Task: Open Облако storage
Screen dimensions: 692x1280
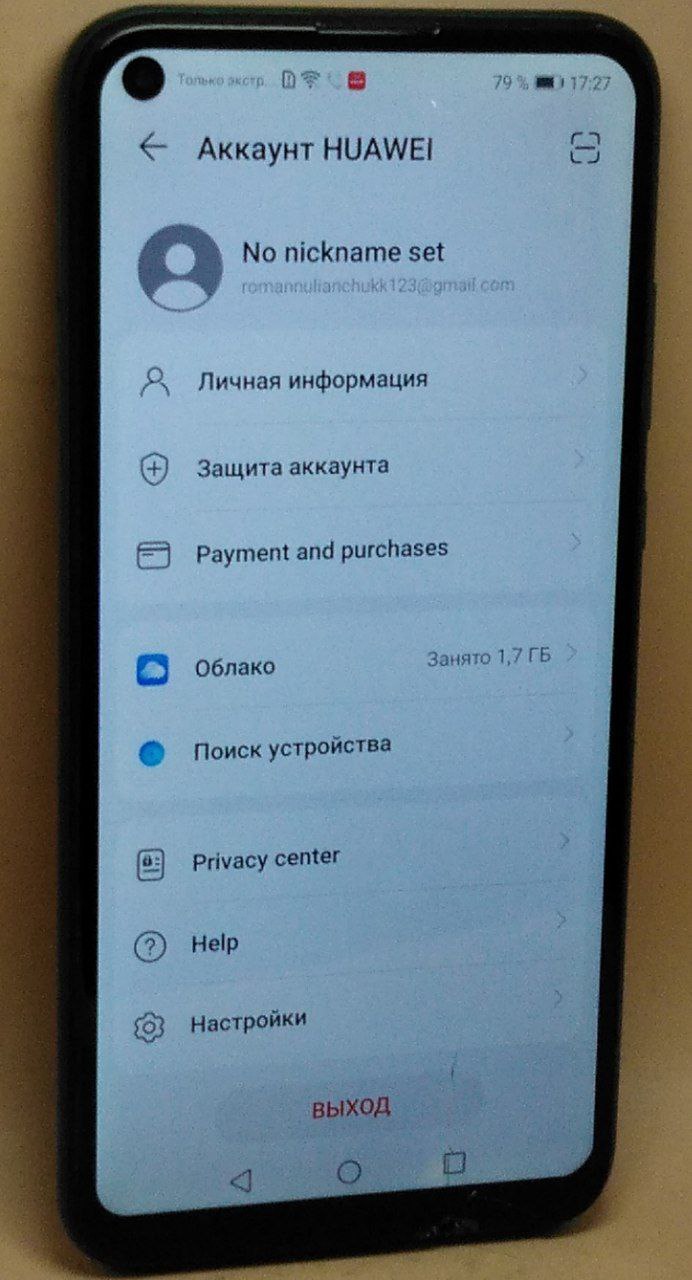Action: [235, 667]
